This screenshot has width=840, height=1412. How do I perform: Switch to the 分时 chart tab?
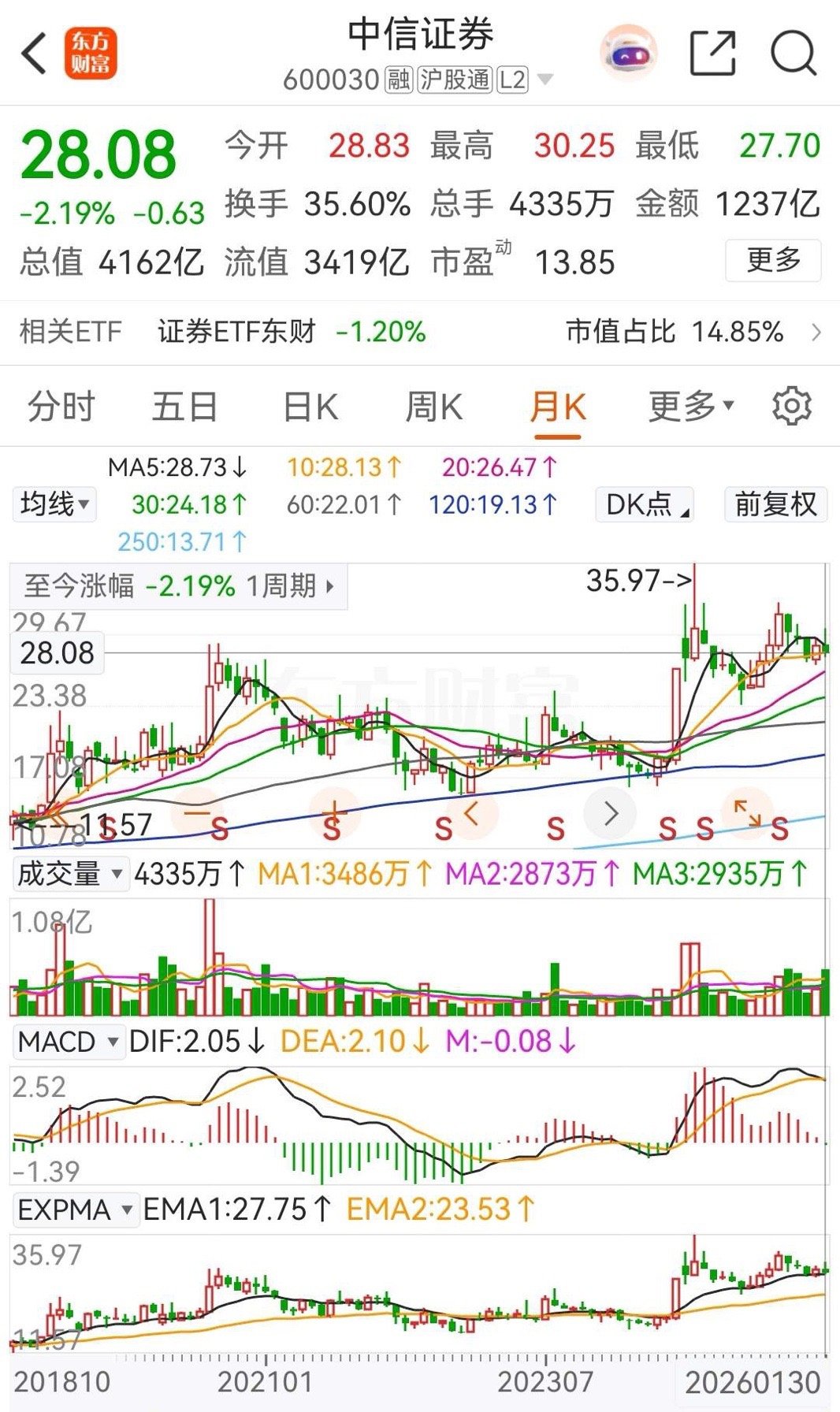pyautogui.click(x=60, y=406)
